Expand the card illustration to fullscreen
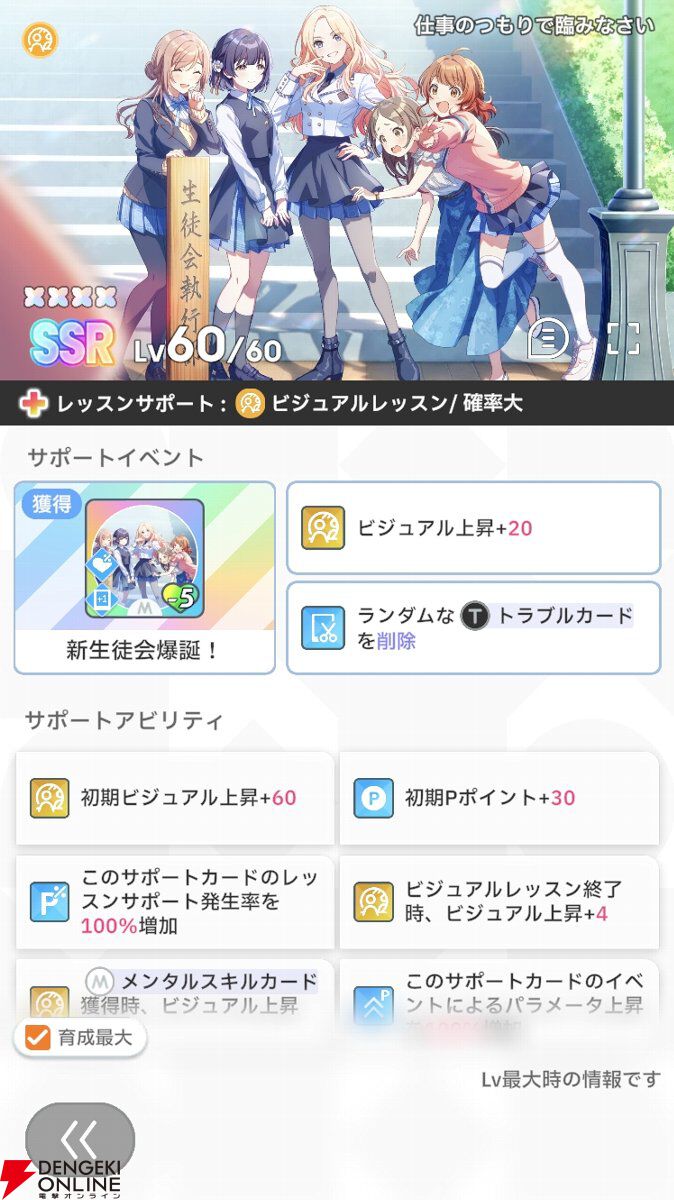This screenshot has width=674, height=1200. [x=622, y=339]
